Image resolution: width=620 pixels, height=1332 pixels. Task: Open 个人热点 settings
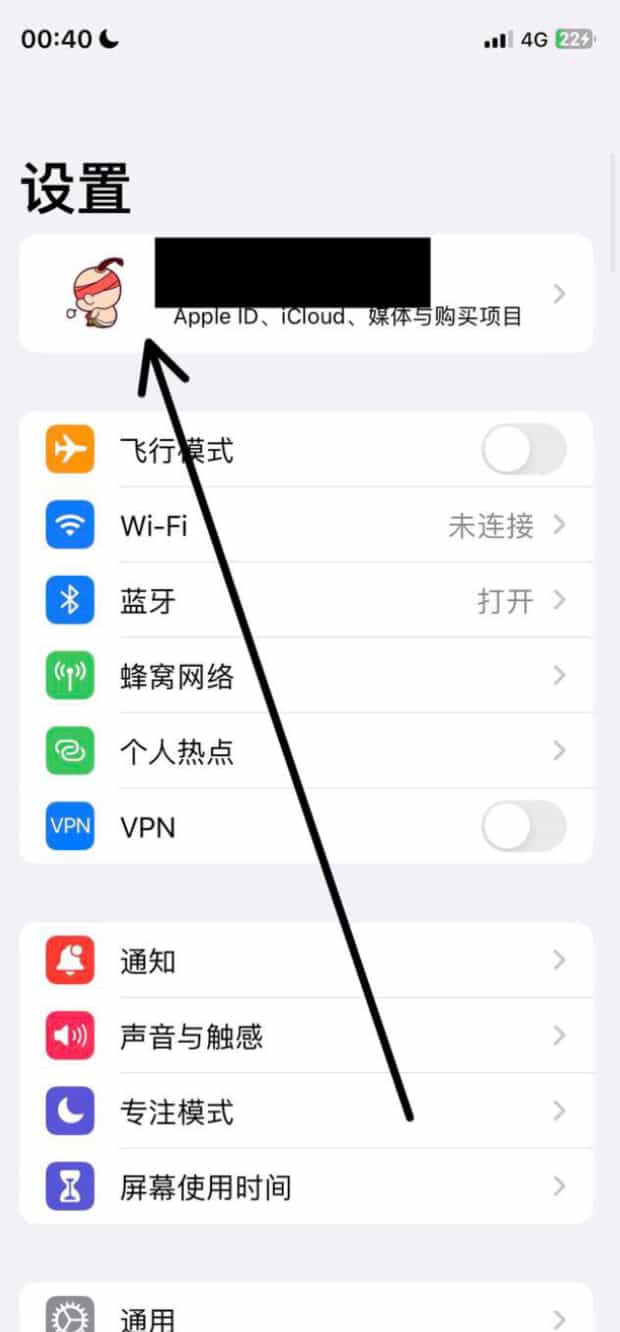coord(306,751)
